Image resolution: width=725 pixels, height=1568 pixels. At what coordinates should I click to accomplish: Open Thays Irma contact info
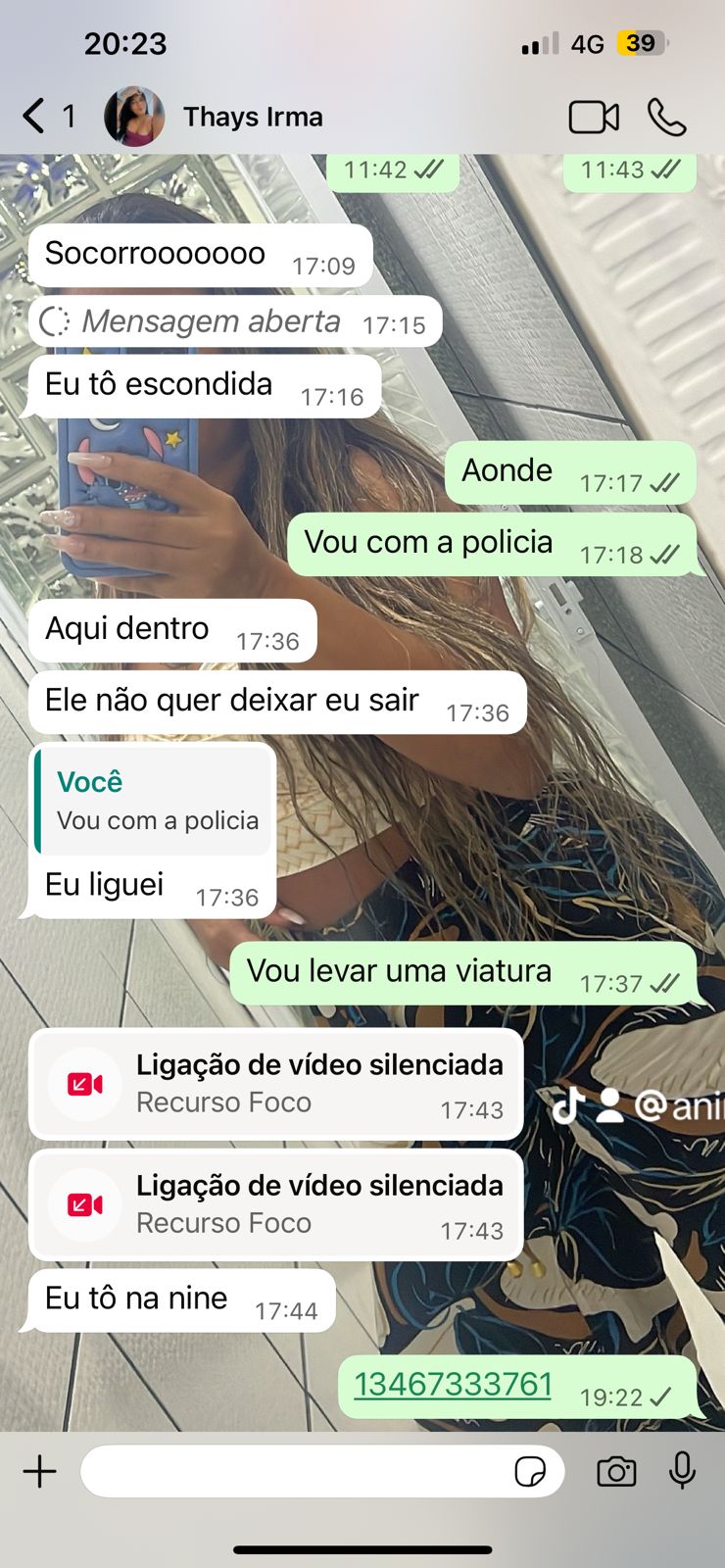pyautogui.click(x=253, y=117)
